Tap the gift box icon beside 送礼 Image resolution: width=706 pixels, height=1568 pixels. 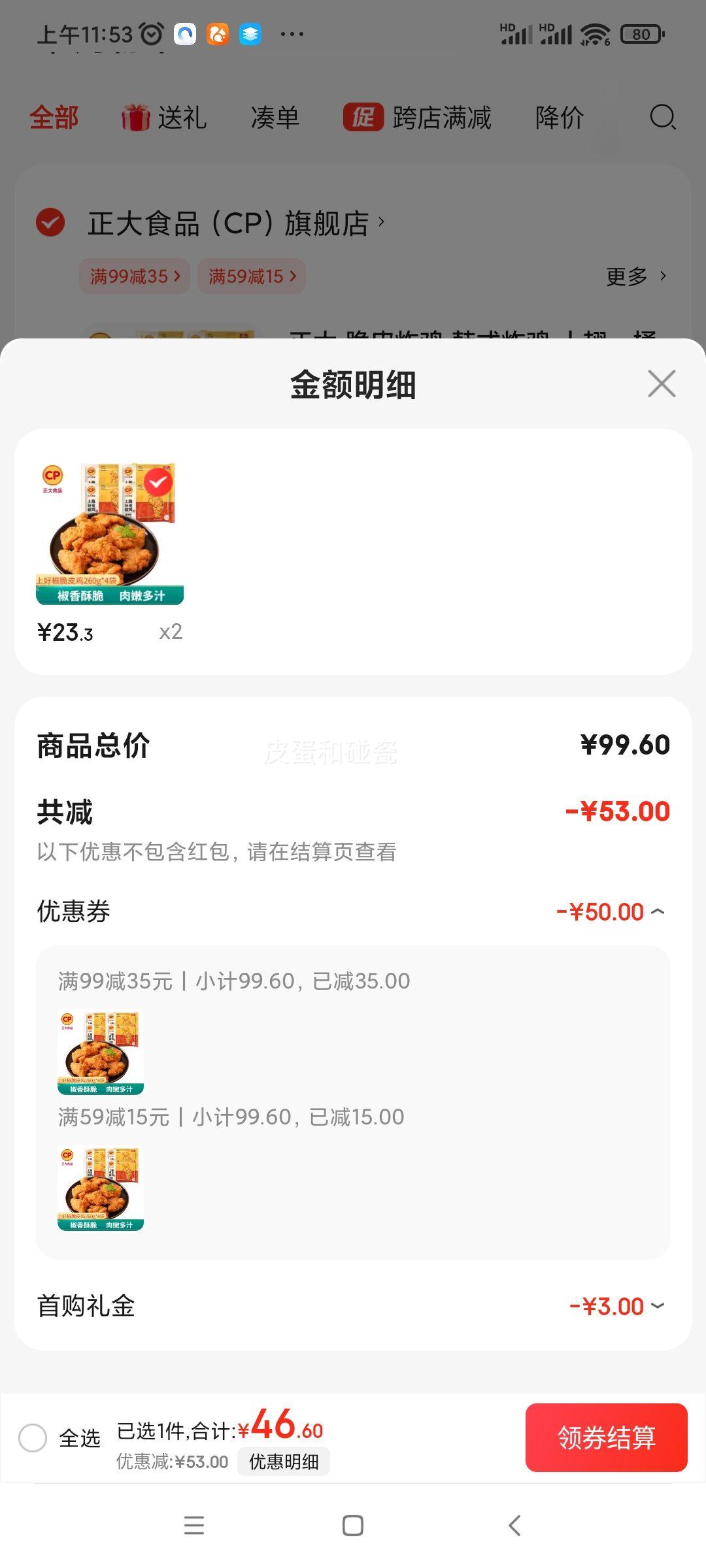click(x=134, y=118)
